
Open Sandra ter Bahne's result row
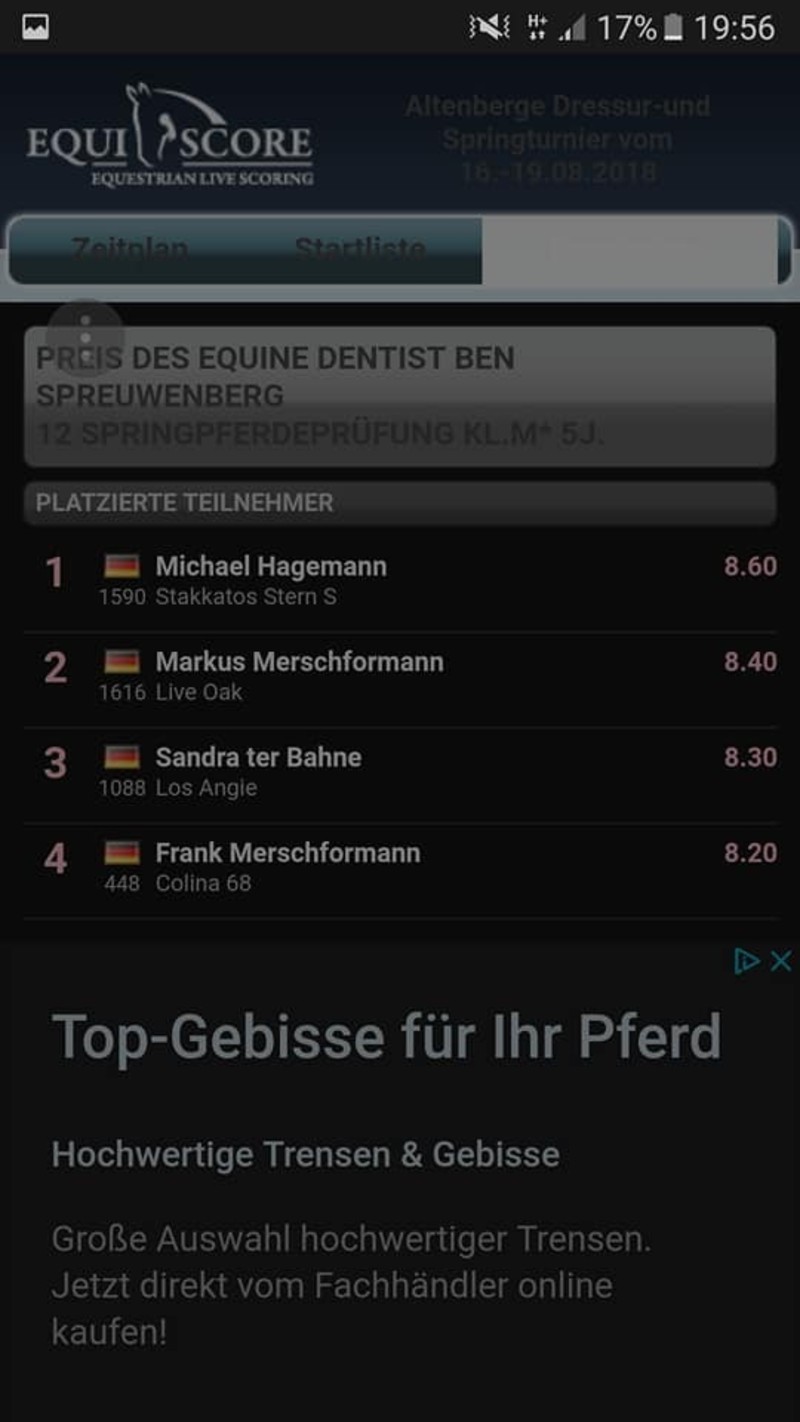[x=400, y=774]
